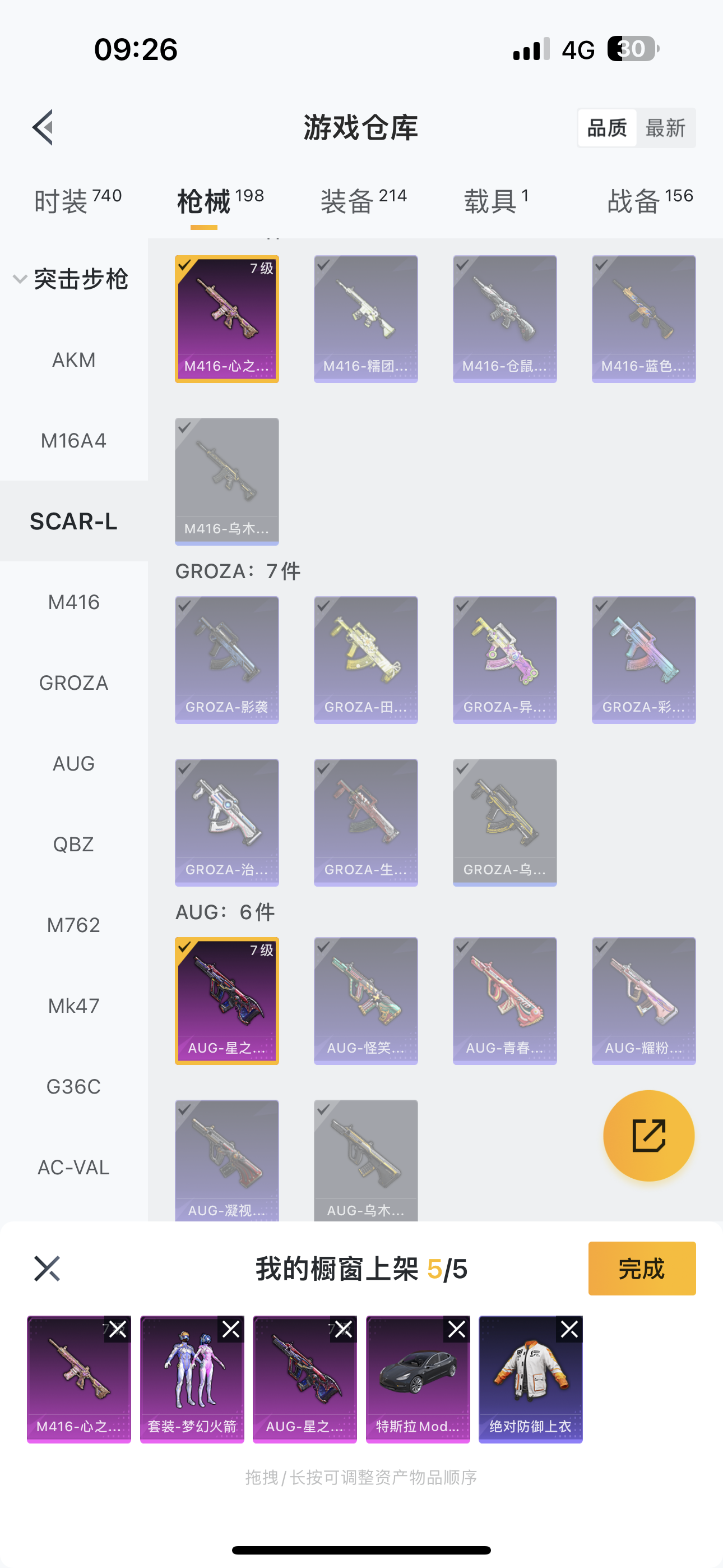
Task: Select the M416-乌木 skin
Action: pyautogui.click(x=227, y=481)
